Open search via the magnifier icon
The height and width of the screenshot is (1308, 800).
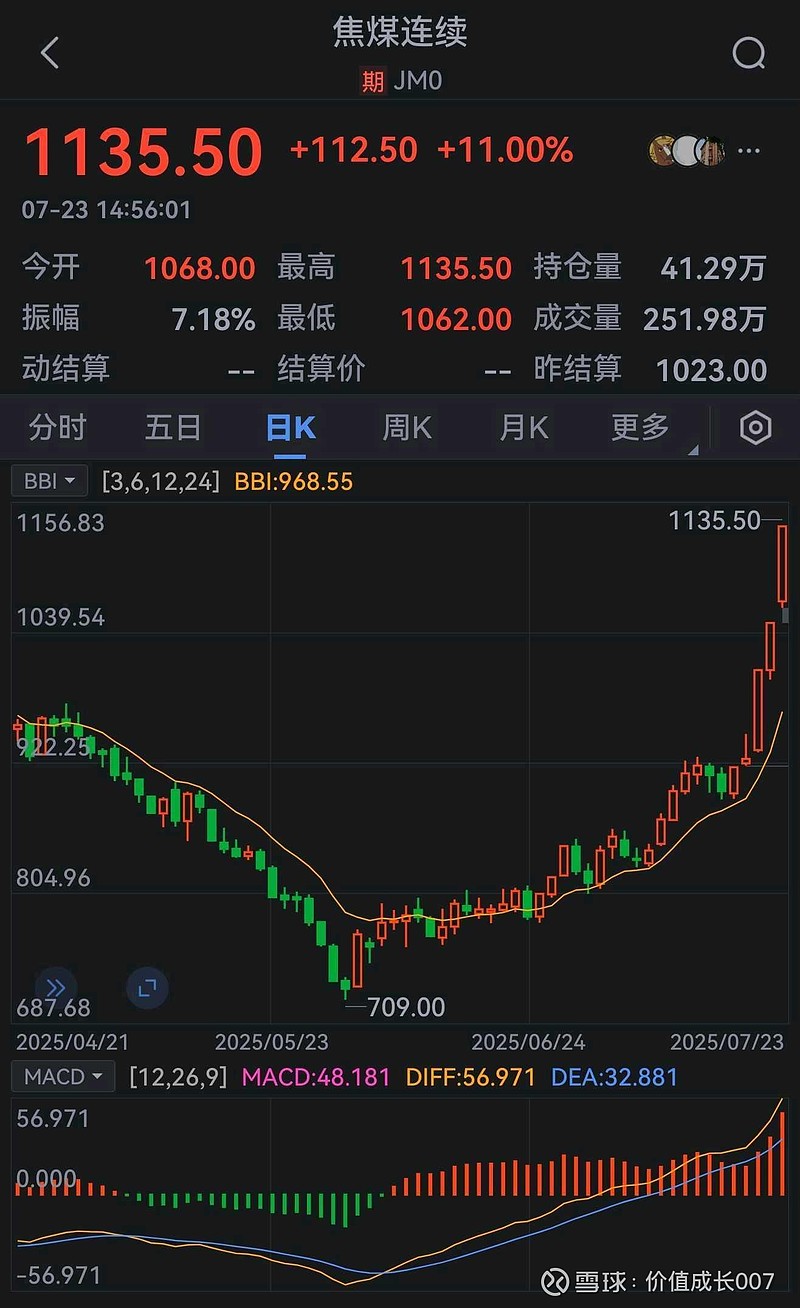pyautogui.click(x=748, y=52)
